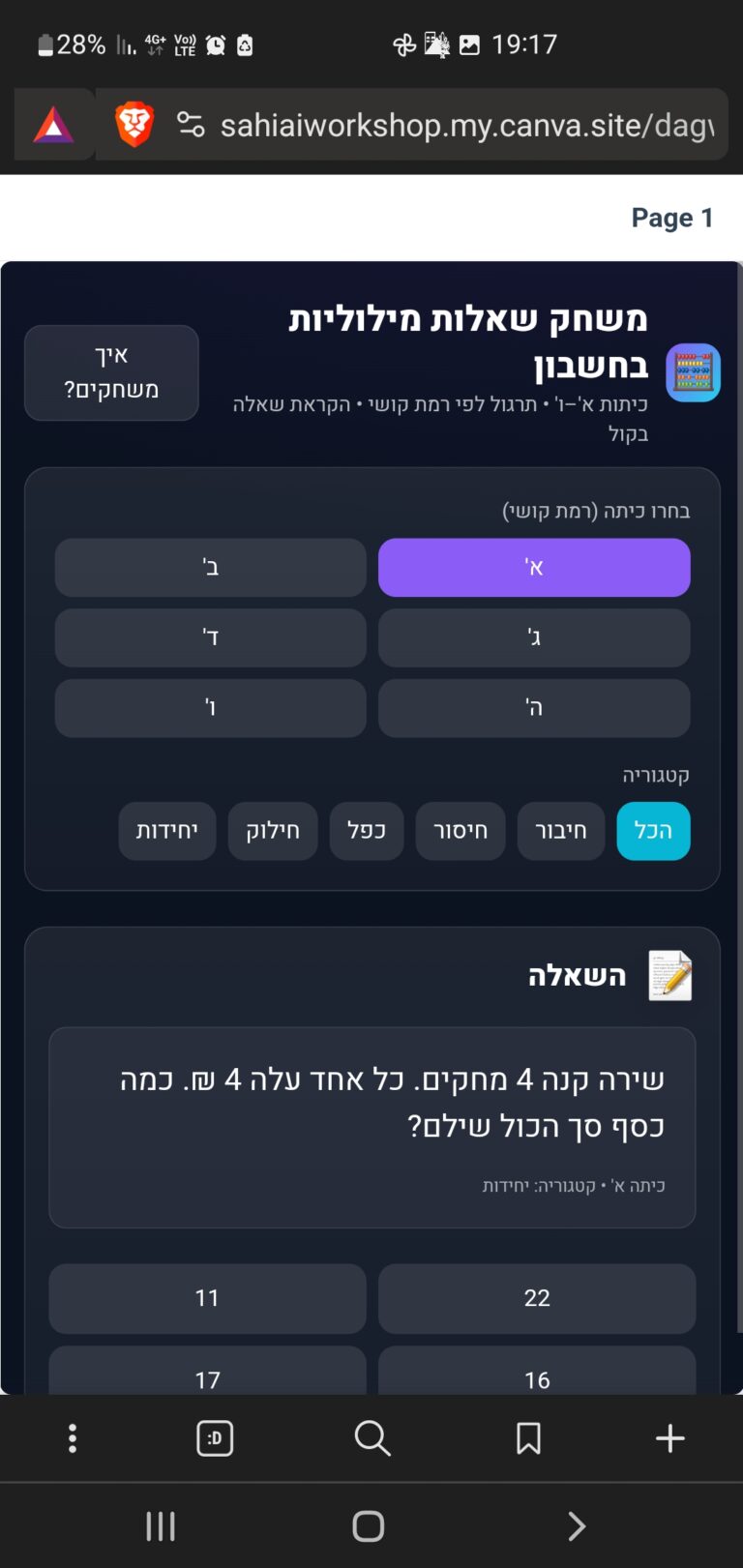Open the browser bookmark icon
743x1568 pixels.
coord(528,1438)
